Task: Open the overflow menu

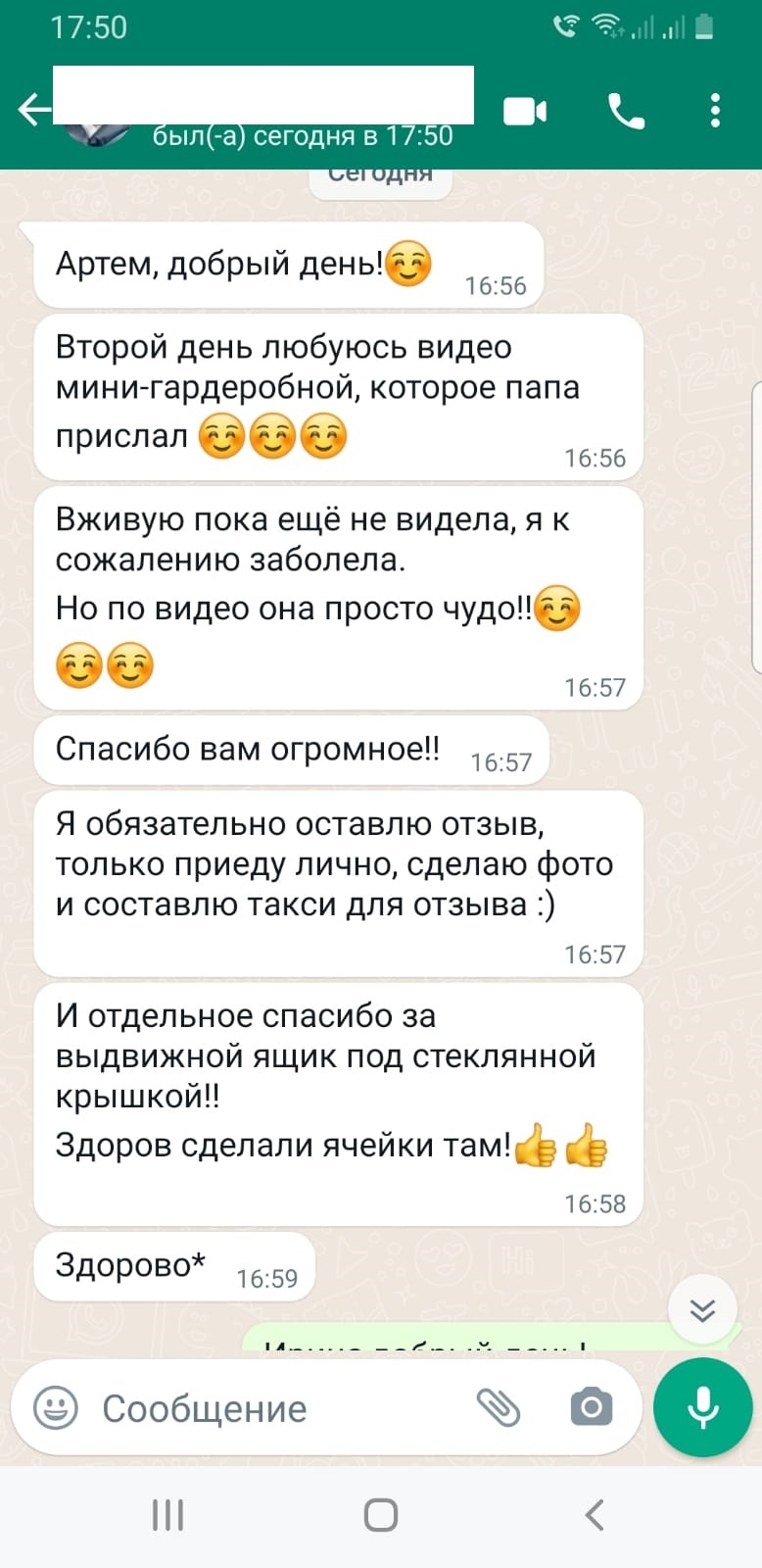Action: [x=715, y=111]
